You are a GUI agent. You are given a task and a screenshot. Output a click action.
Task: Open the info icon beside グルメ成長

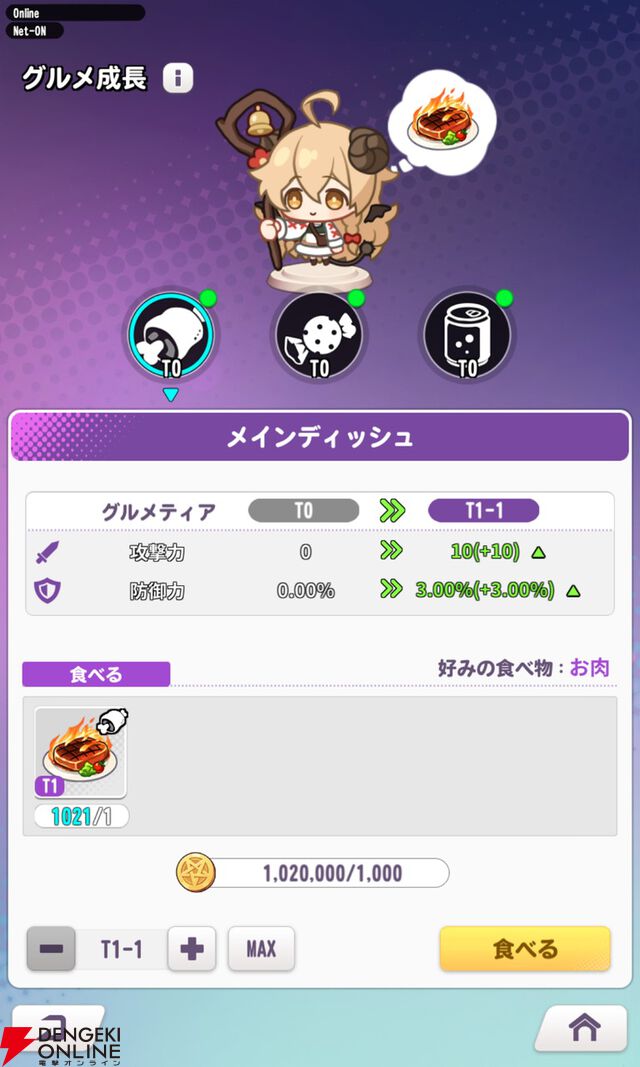(x=178, y=78)
